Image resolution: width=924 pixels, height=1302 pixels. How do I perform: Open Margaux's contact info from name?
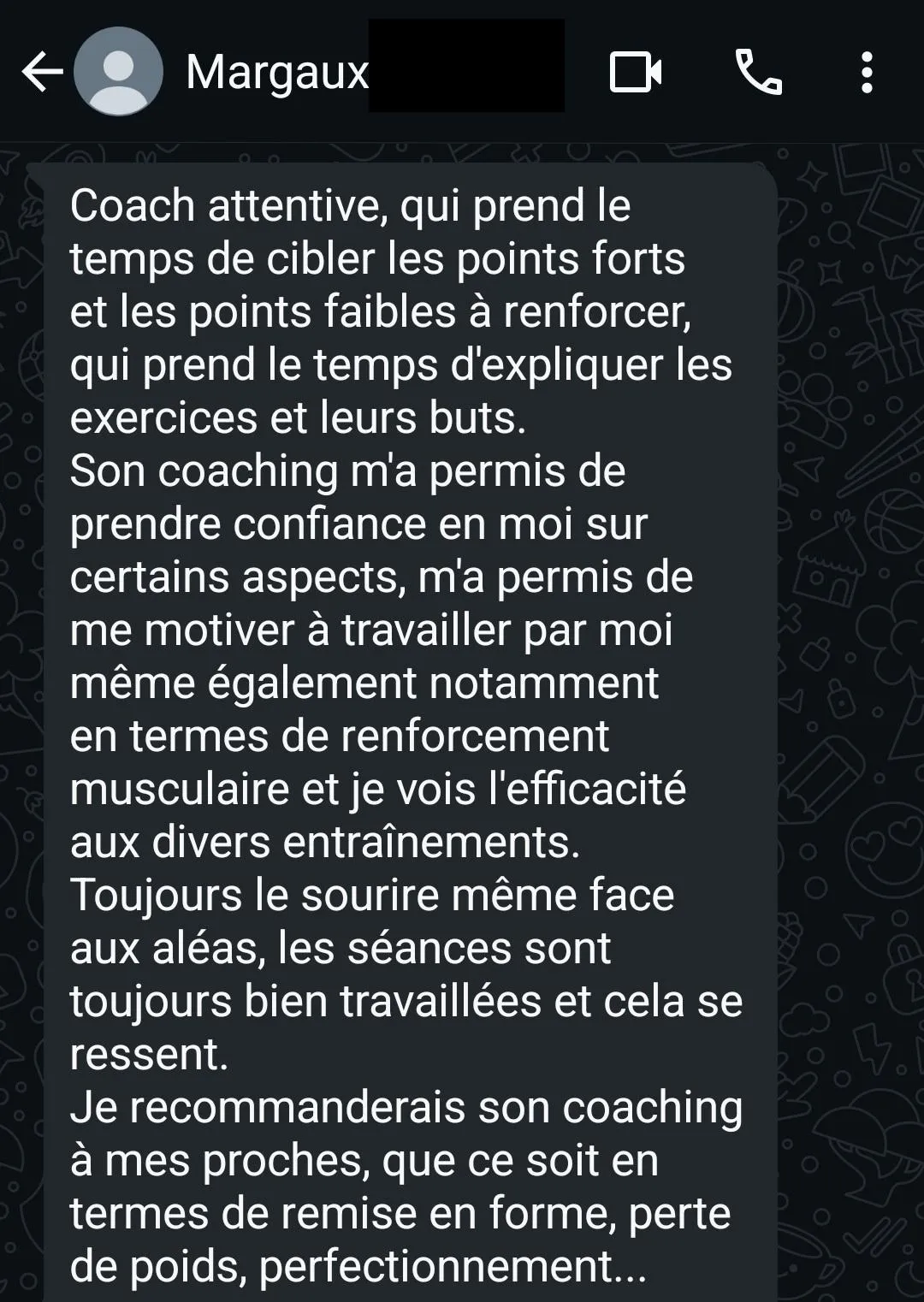point(277,72)
